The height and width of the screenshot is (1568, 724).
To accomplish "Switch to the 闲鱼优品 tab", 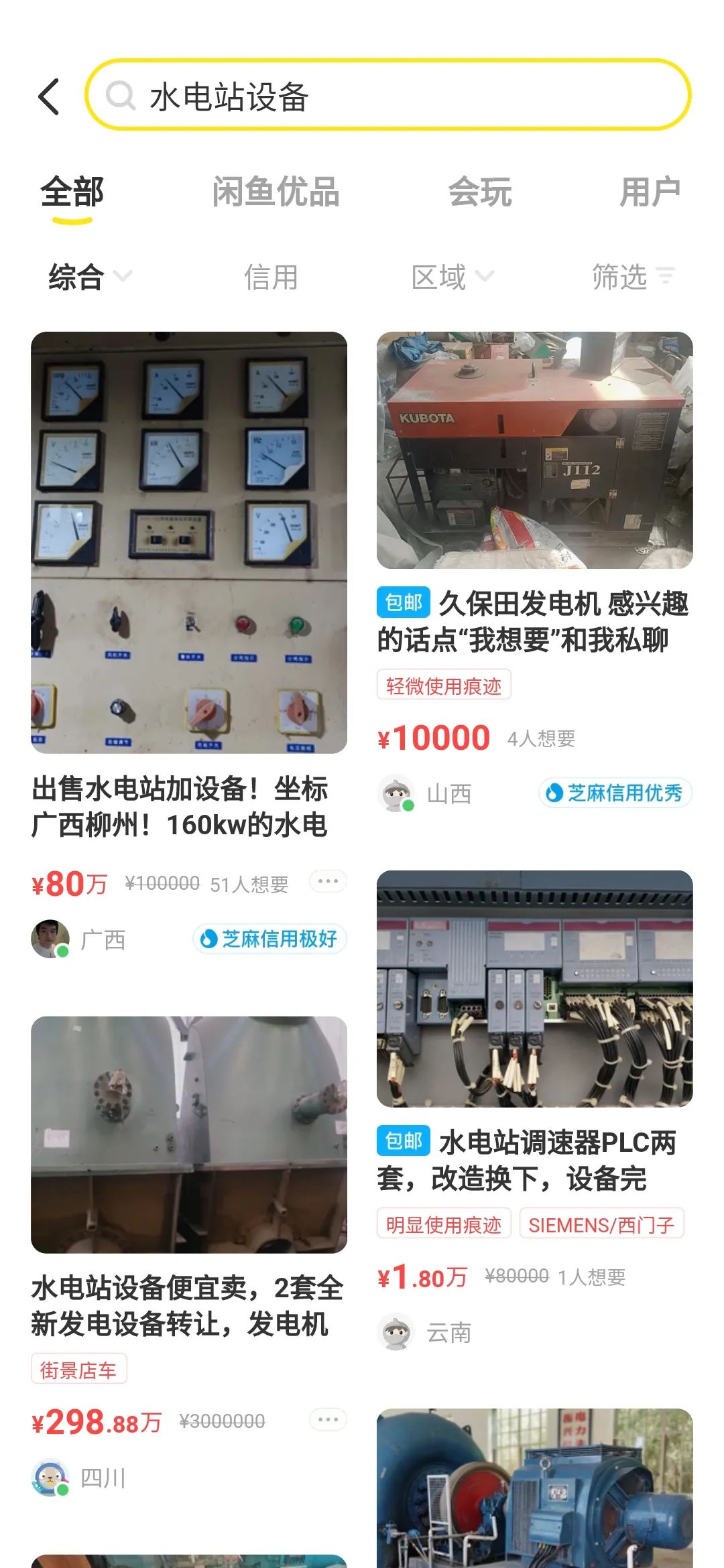I will click(276, 192).
